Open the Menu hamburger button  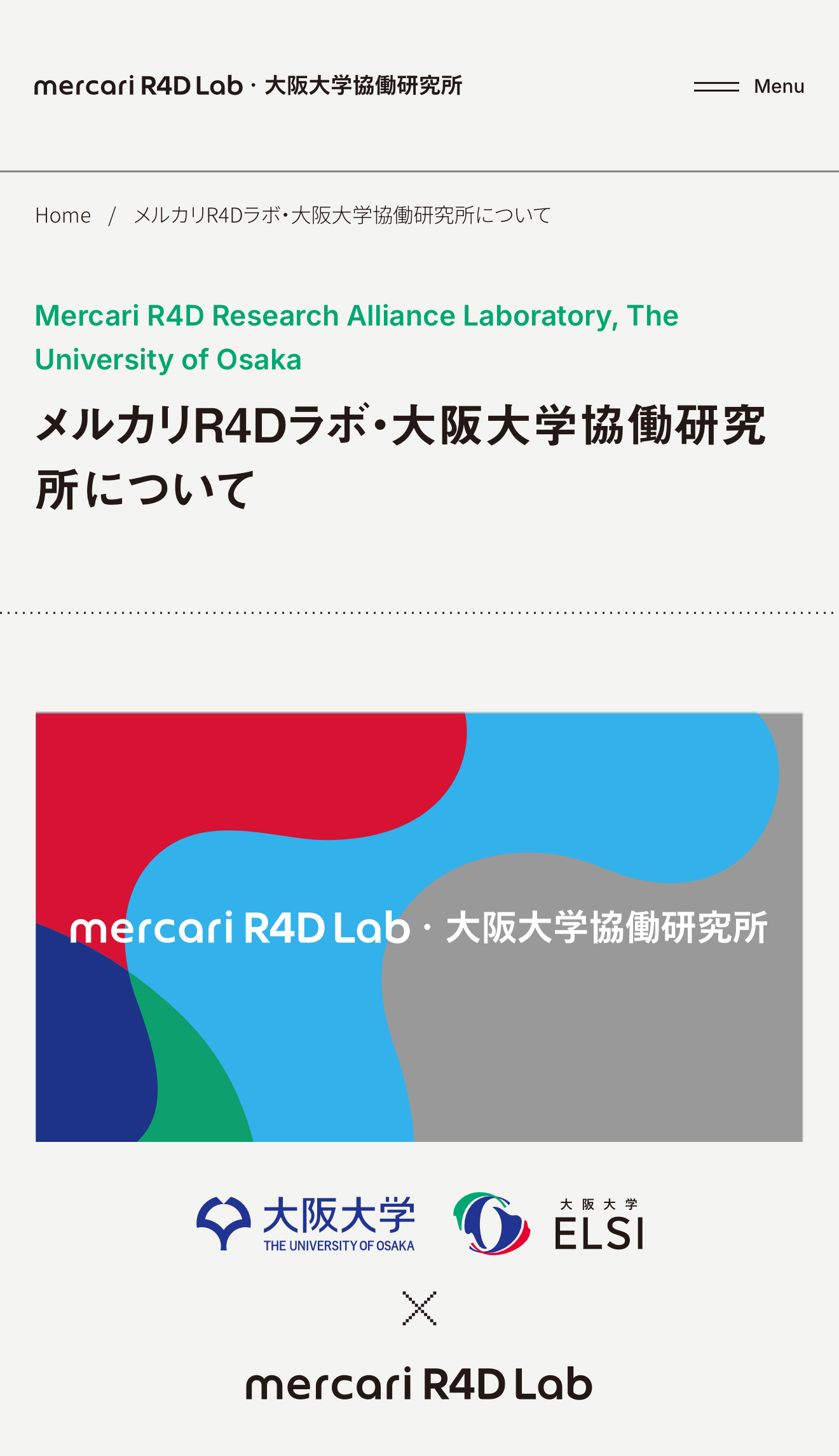(749, 86)
